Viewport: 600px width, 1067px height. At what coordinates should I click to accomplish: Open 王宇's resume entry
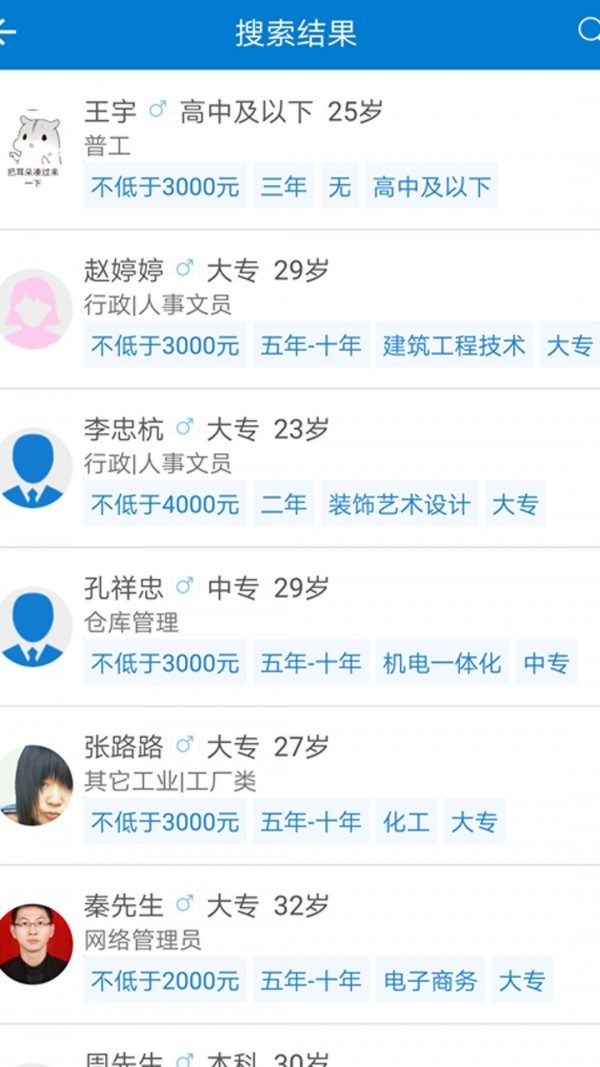click(x=300, y=150)
